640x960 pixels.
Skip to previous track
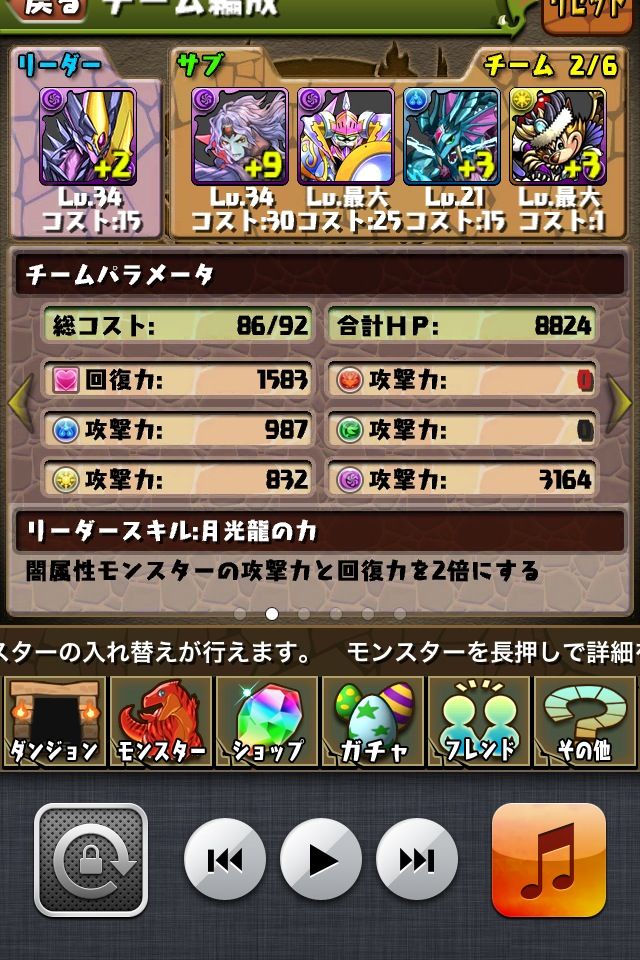tap(225, 860)
